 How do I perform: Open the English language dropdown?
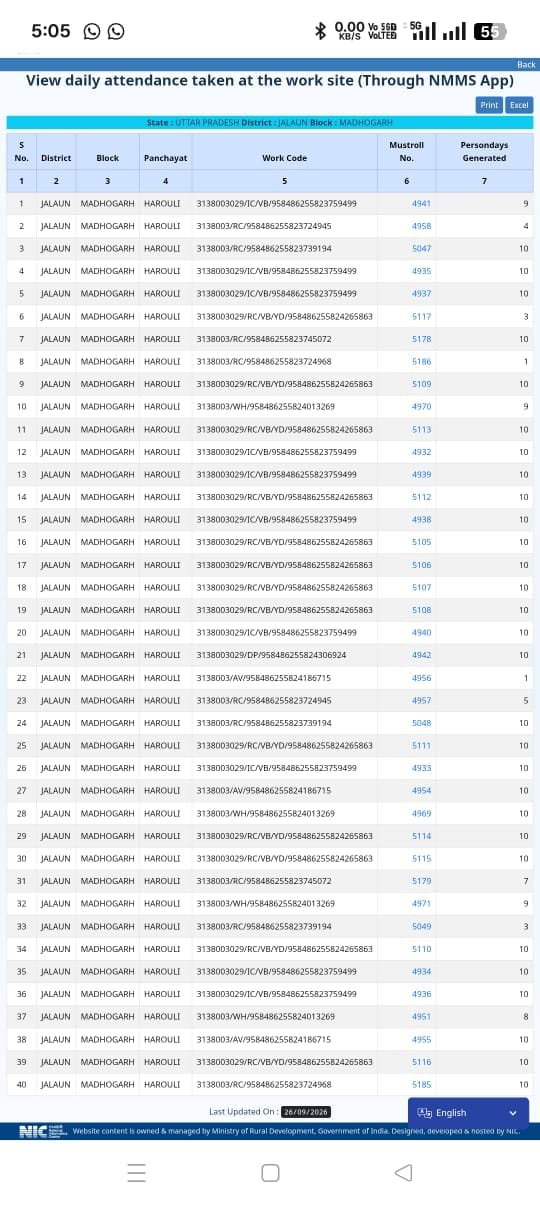tap(468, 1112)
